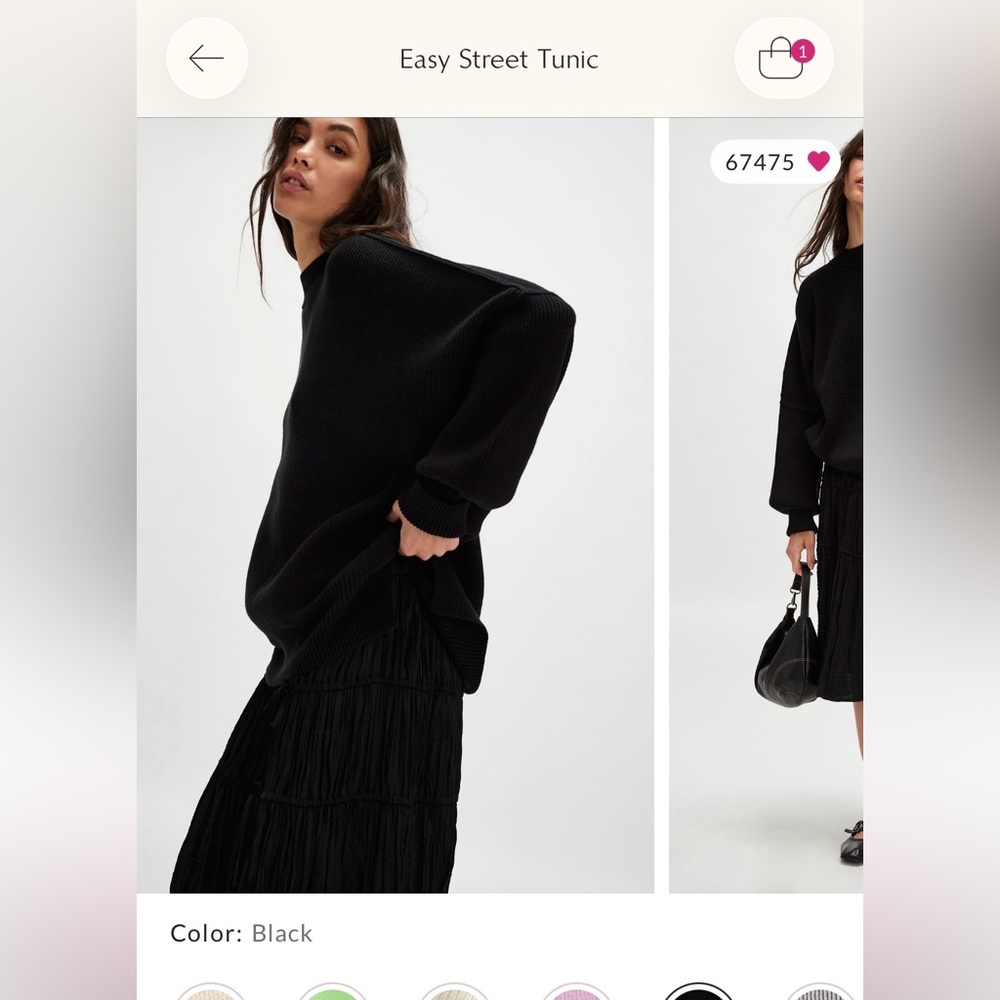Viewport: 1000px width, 1000px height.
Task: Select the black color swatch
Action: 698,993
